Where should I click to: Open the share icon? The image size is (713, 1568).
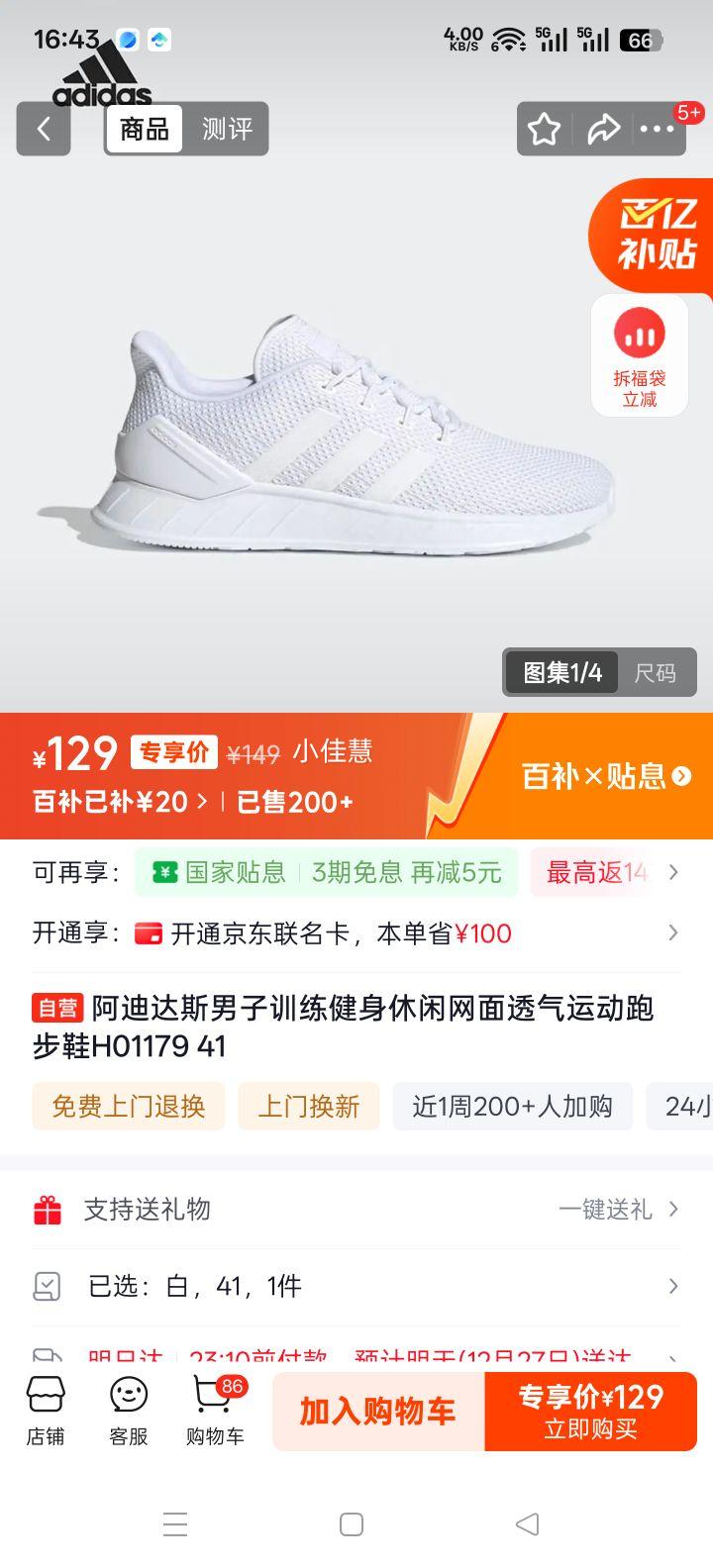[x=605, y=129]
